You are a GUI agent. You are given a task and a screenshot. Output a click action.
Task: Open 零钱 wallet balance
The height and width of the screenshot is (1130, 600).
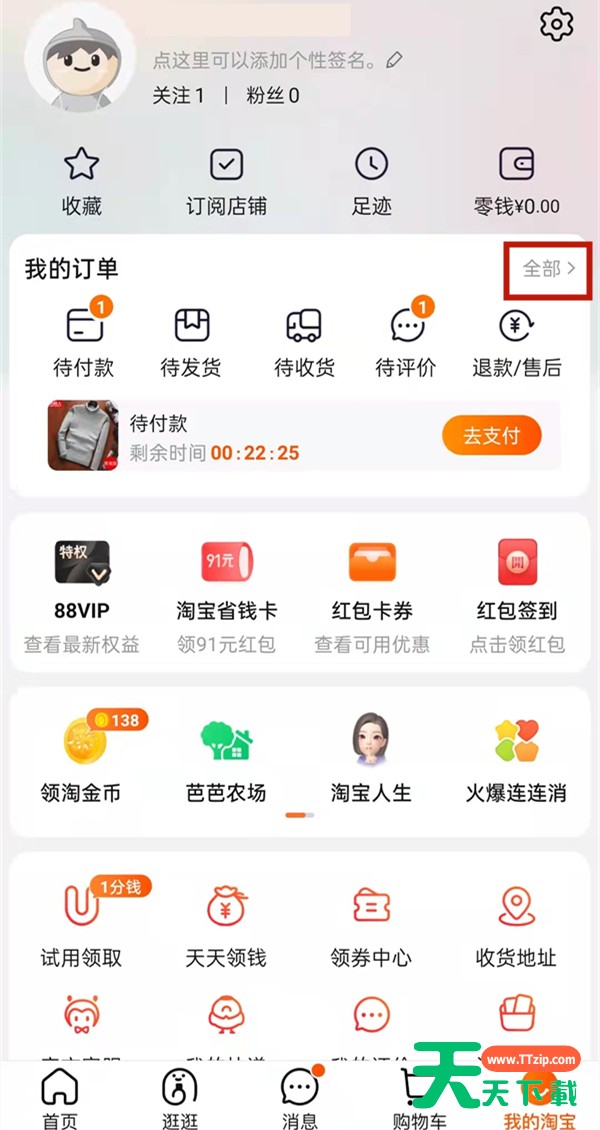click(516, 182)
